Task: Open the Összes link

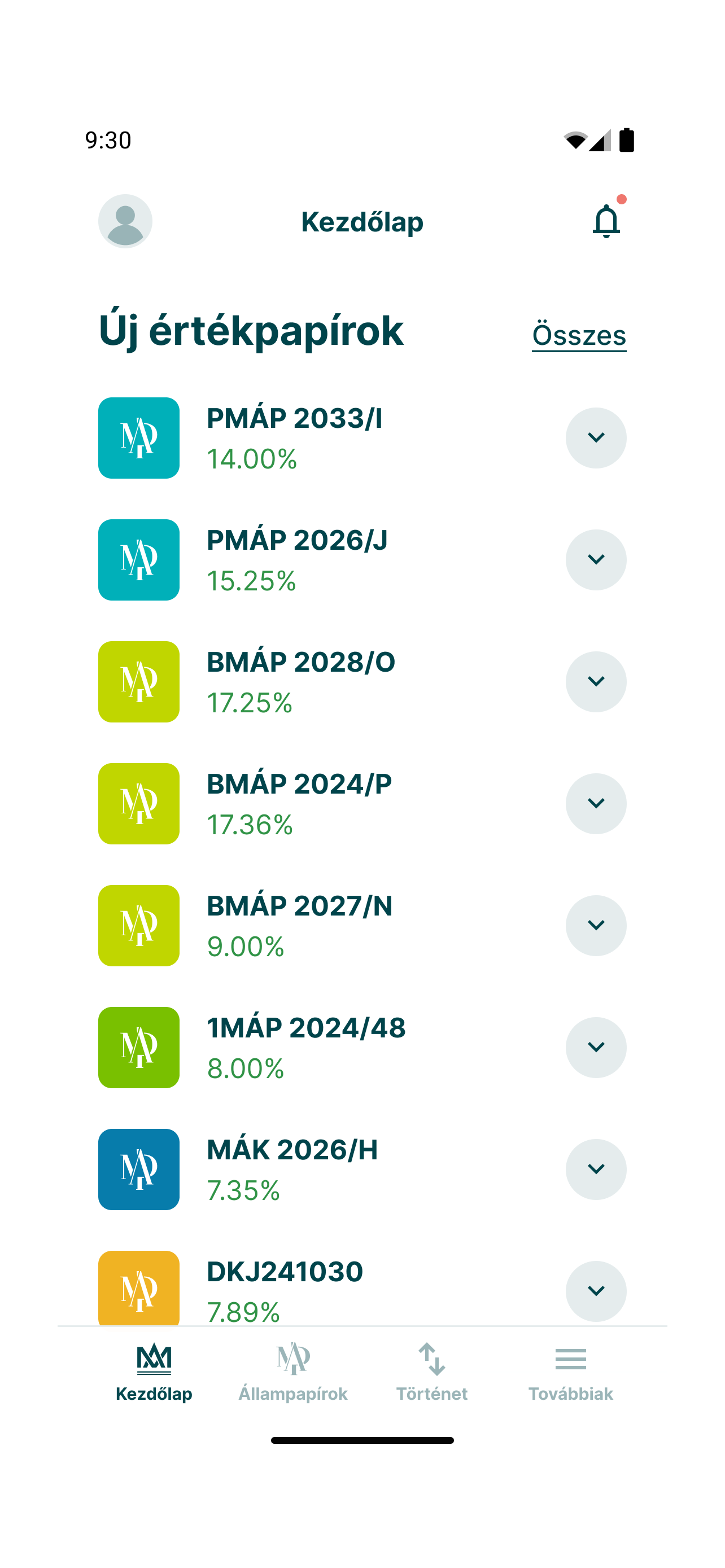Action: (579, 335)
